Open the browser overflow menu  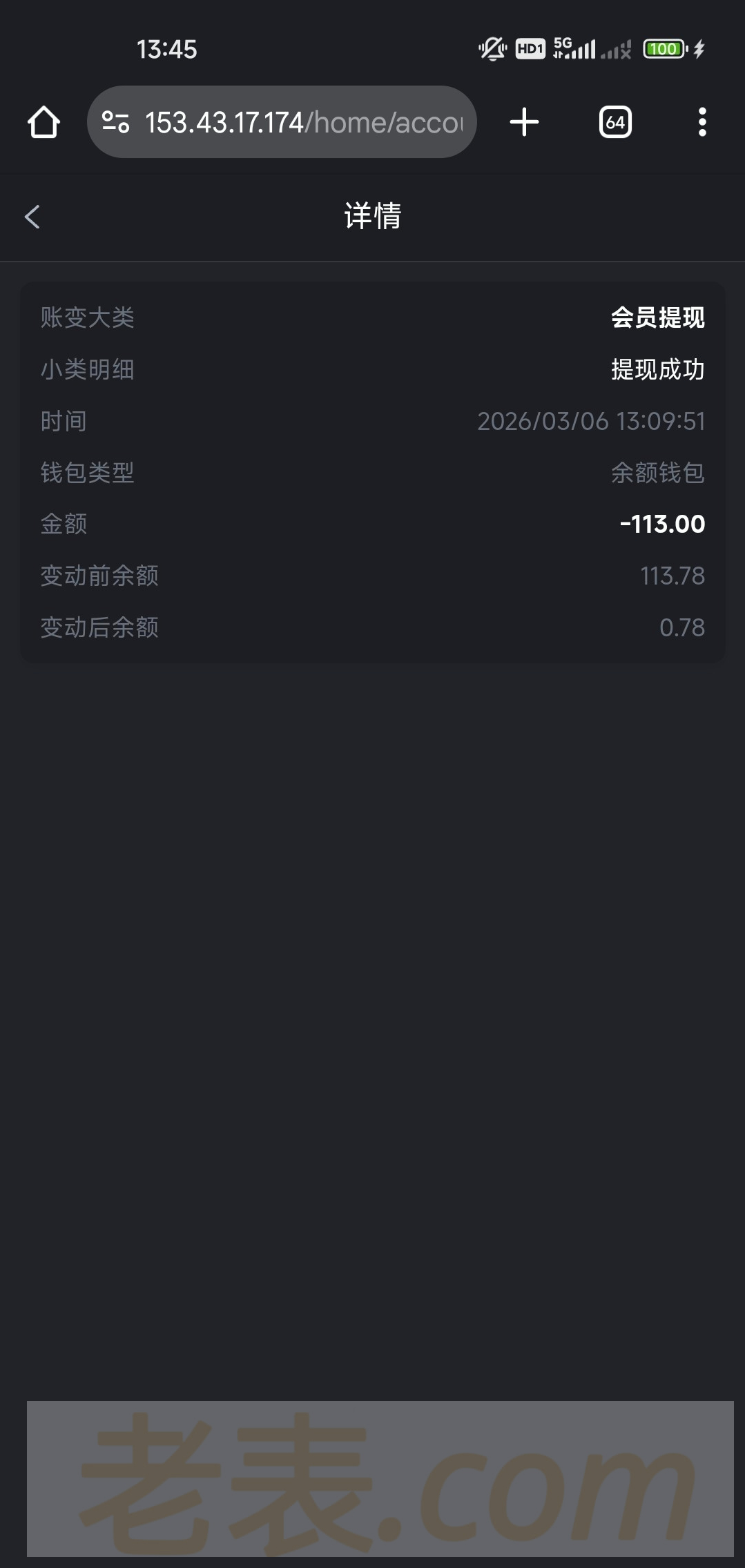(702, 122)
